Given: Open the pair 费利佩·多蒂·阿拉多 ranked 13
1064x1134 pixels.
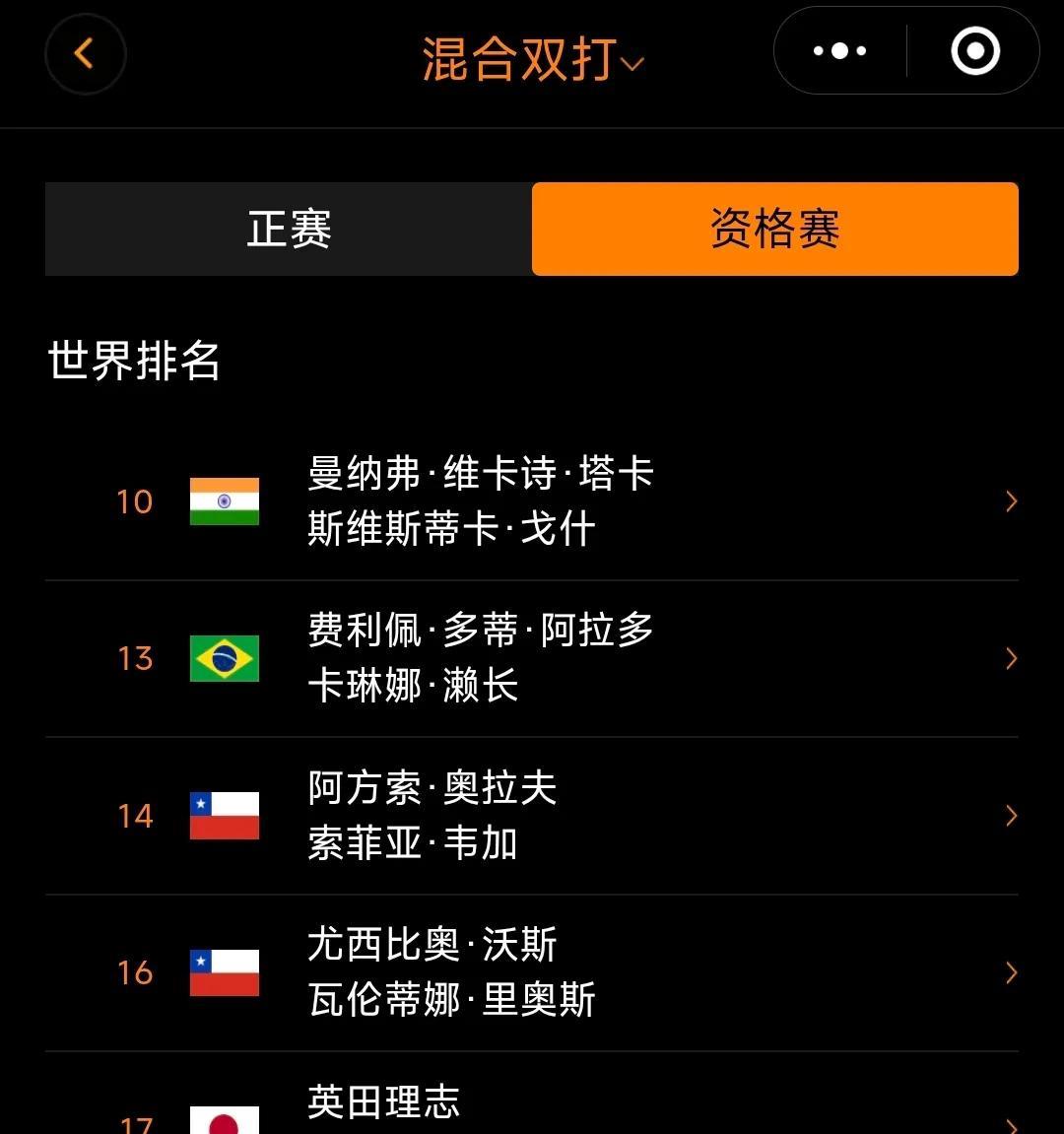Looking at the screenshot, I should pos(532,658).
